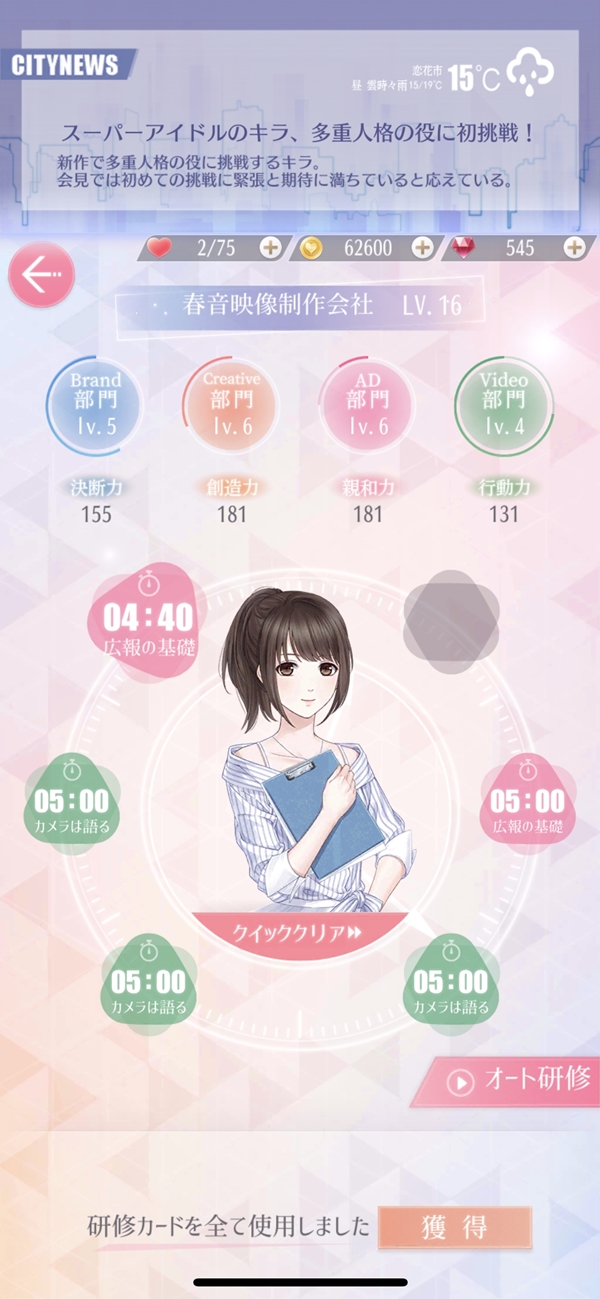Tap クイッククリア to quick clear
Screen dimensions: 600x1299
click(300, 934)
